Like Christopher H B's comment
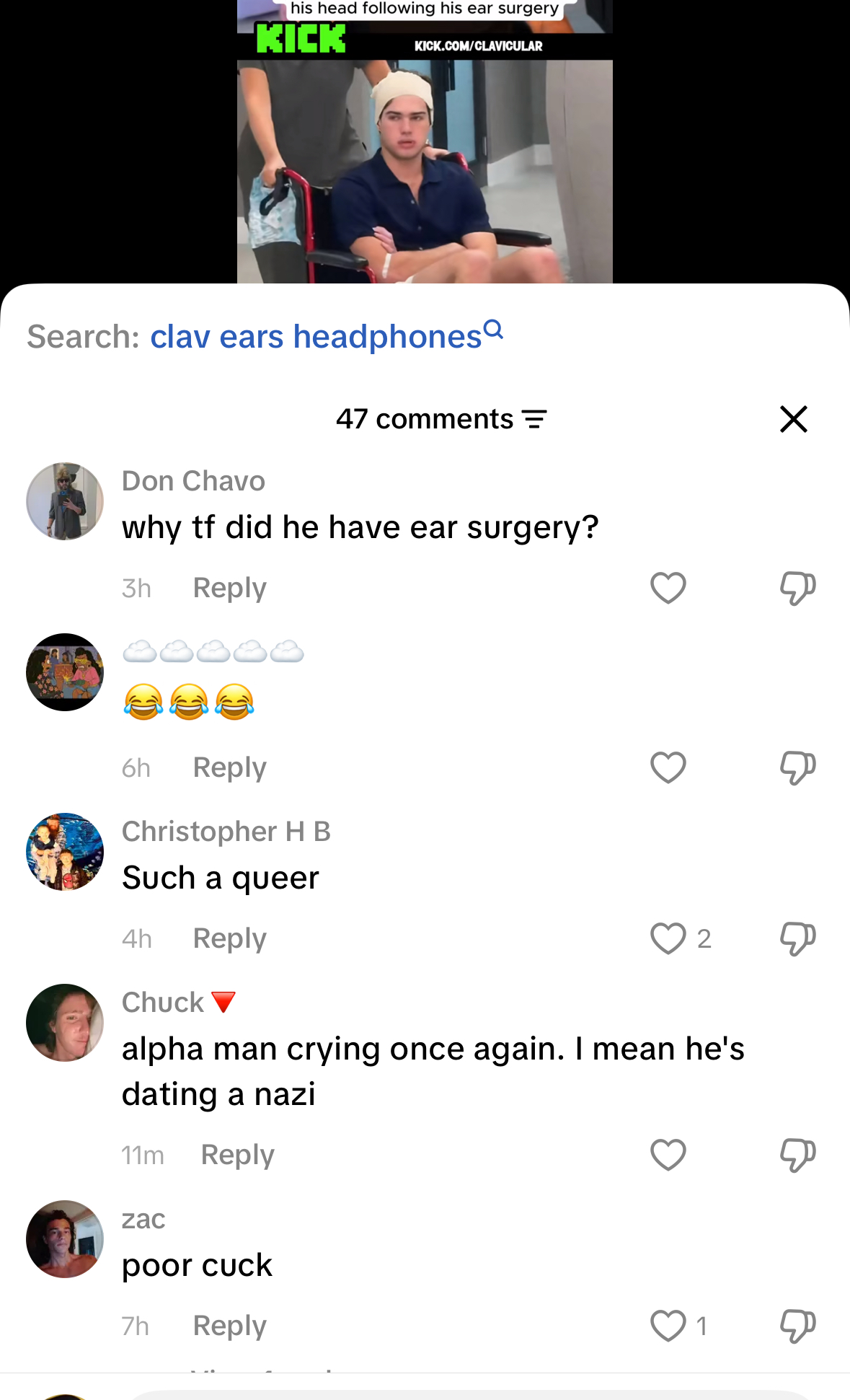The image size is (850, 1400). (x=668, y=938)
